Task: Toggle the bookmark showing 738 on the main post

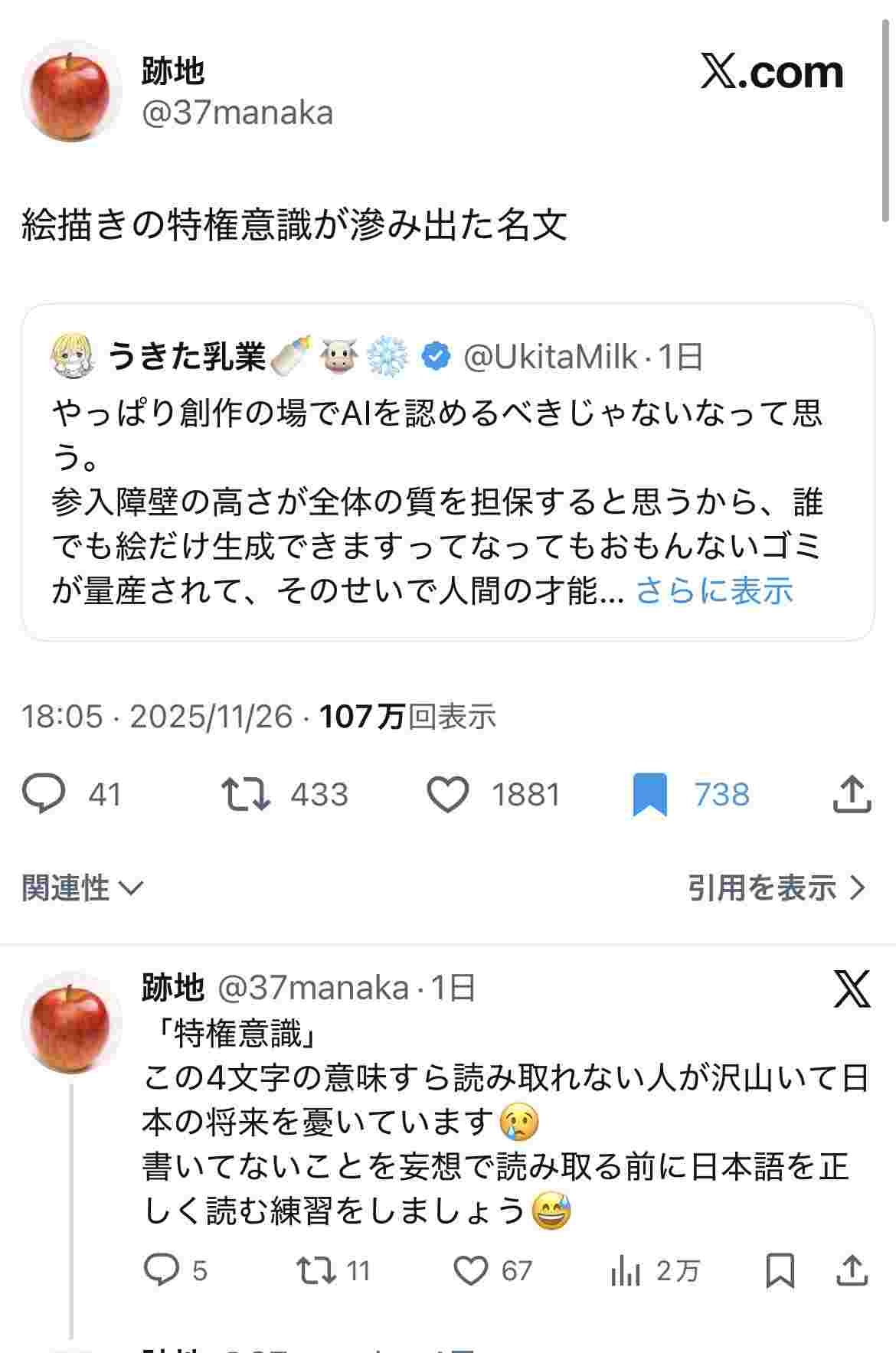Action: 649,794
